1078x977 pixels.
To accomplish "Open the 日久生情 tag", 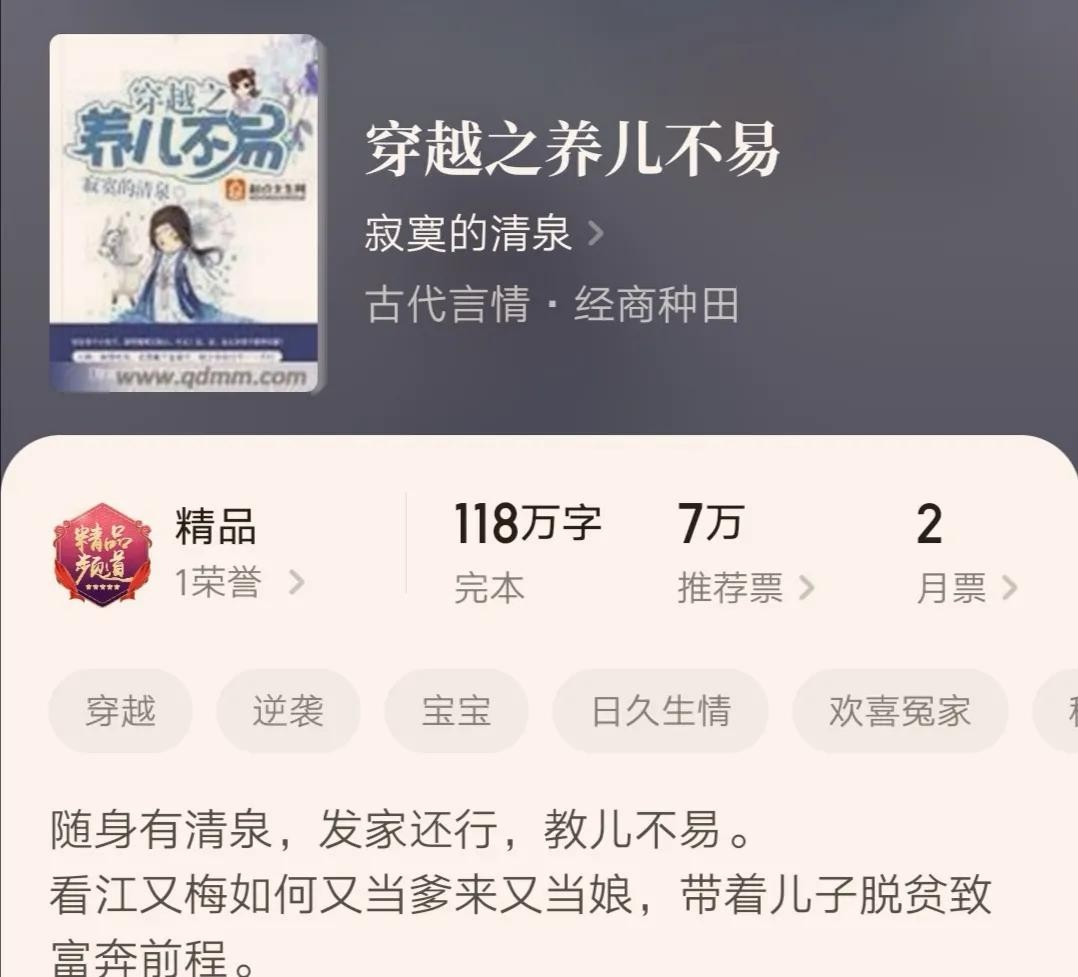I will click(661, 711).
